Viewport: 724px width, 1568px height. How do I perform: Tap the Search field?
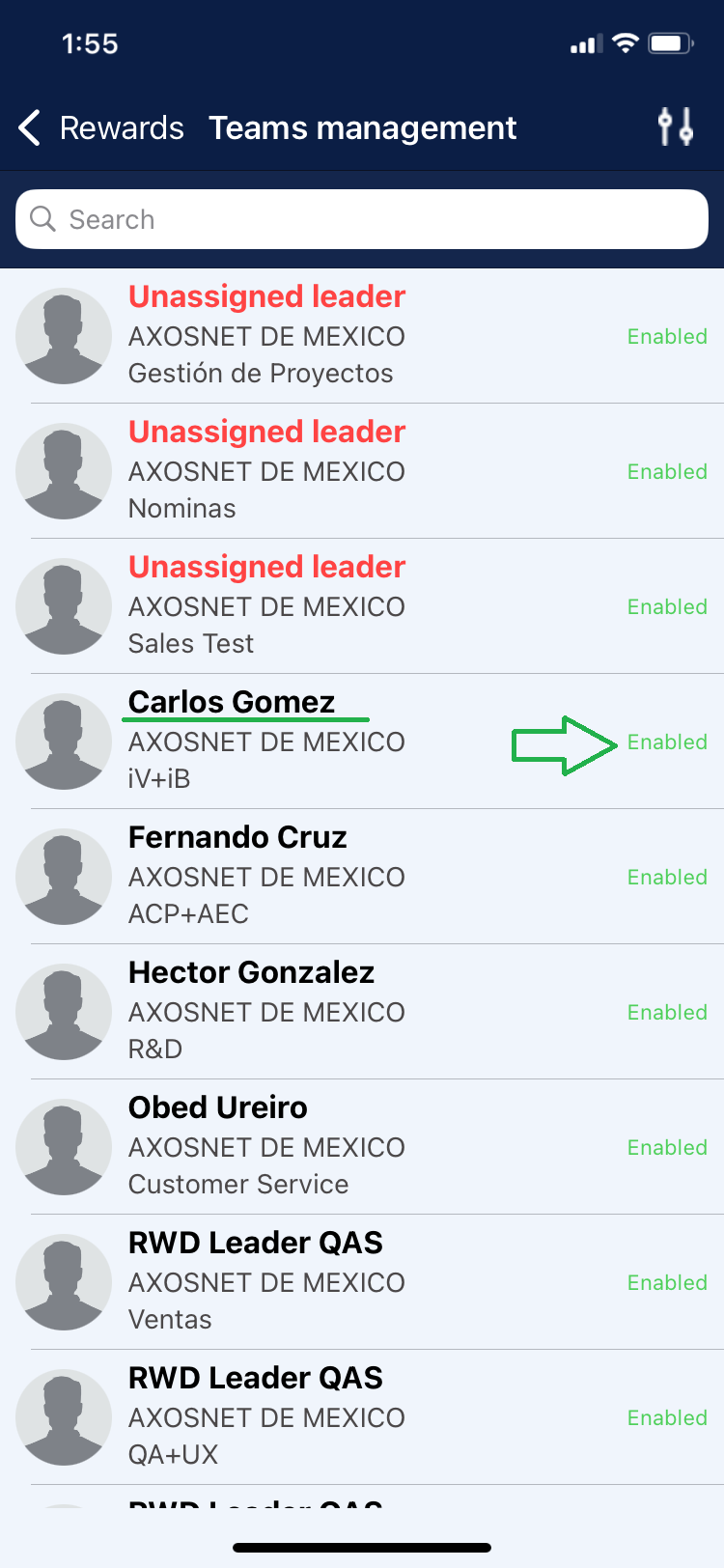[362, 219]
